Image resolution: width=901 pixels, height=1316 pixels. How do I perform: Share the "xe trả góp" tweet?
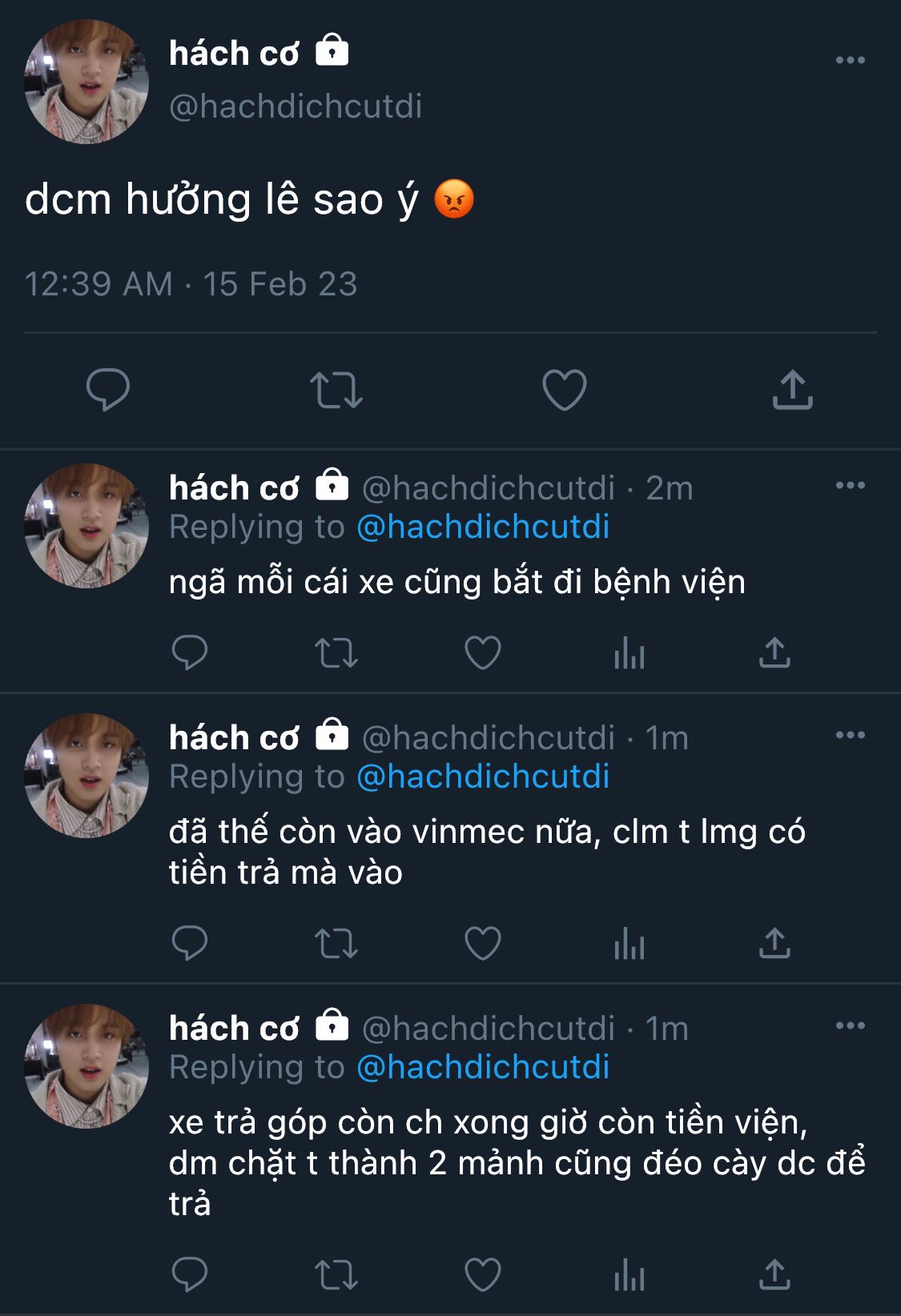[774, 1275]
